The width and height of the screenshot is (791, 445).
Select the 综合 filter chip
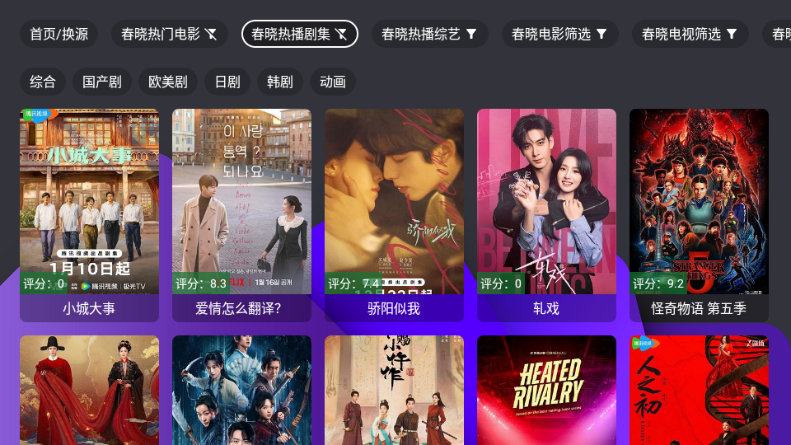(43, 81)
